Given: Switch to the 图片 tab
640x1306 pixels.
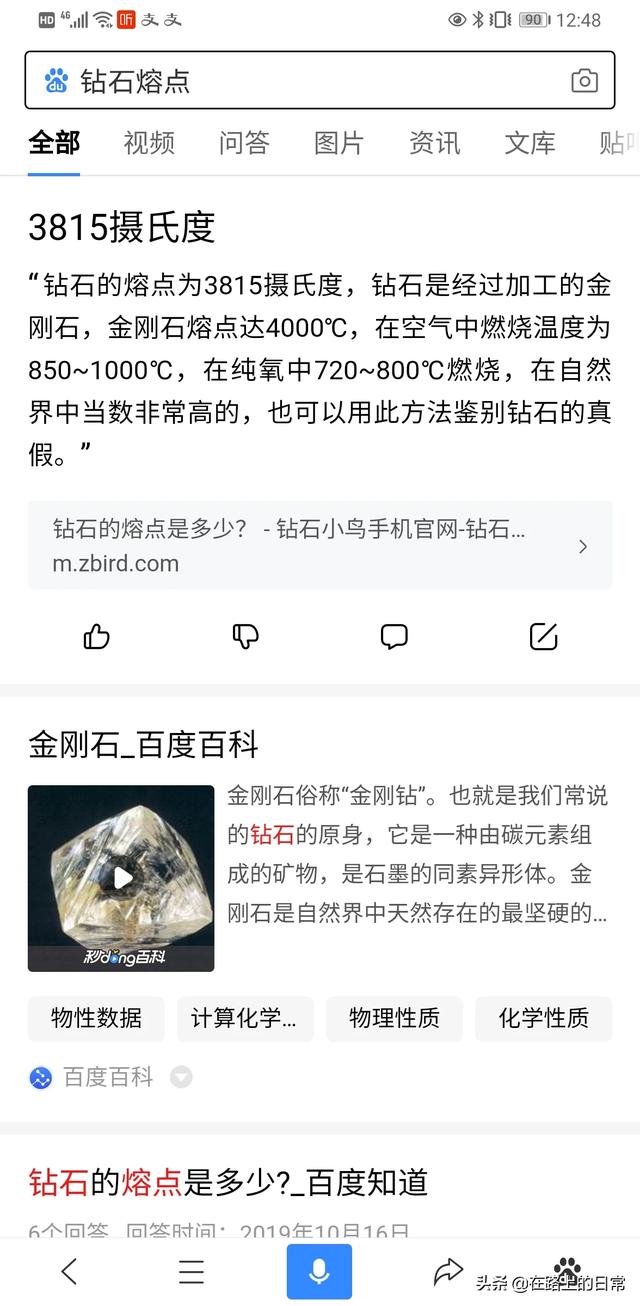Looking at the screenshot, I should pyautogui.click(x=339, y=143).
